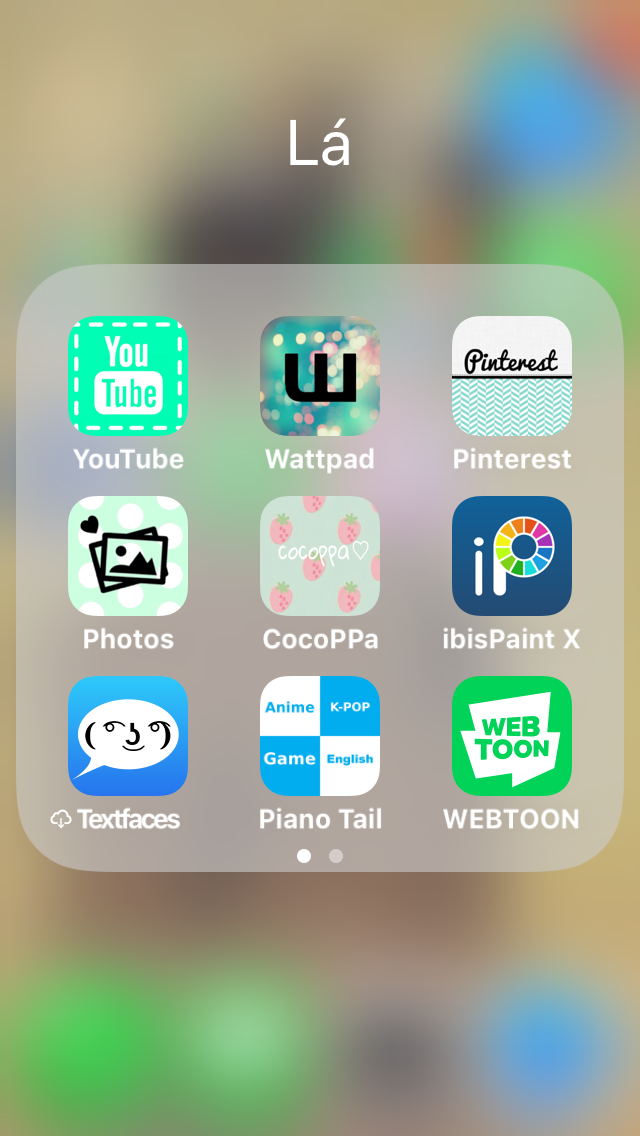Screen dimensions: 640x1136
Task: Start the Piano Tail game
Action: click(x=320, y=736)
